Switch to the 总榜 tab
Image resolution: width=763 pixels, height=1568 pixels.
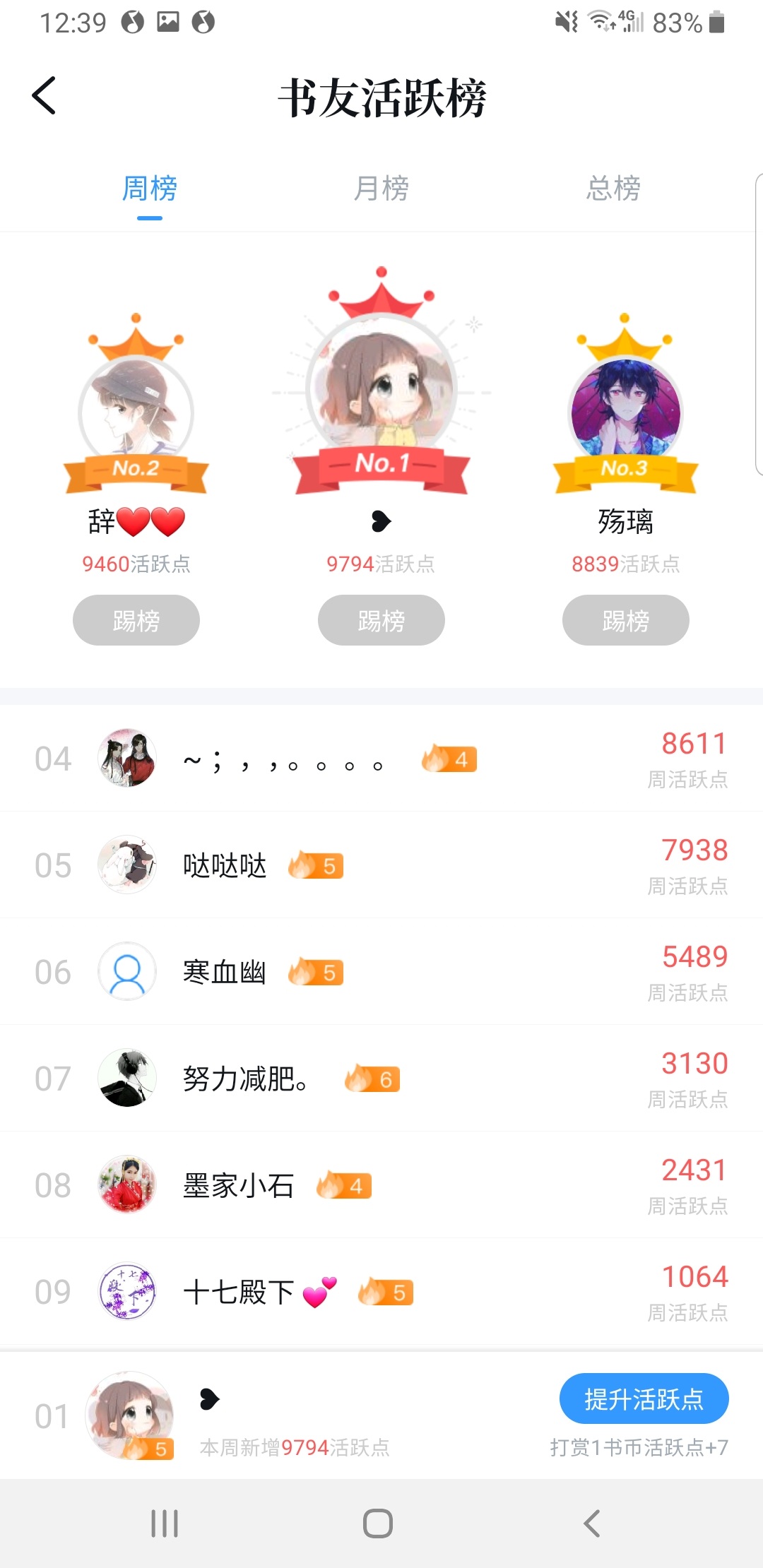[x=613, y=189]
